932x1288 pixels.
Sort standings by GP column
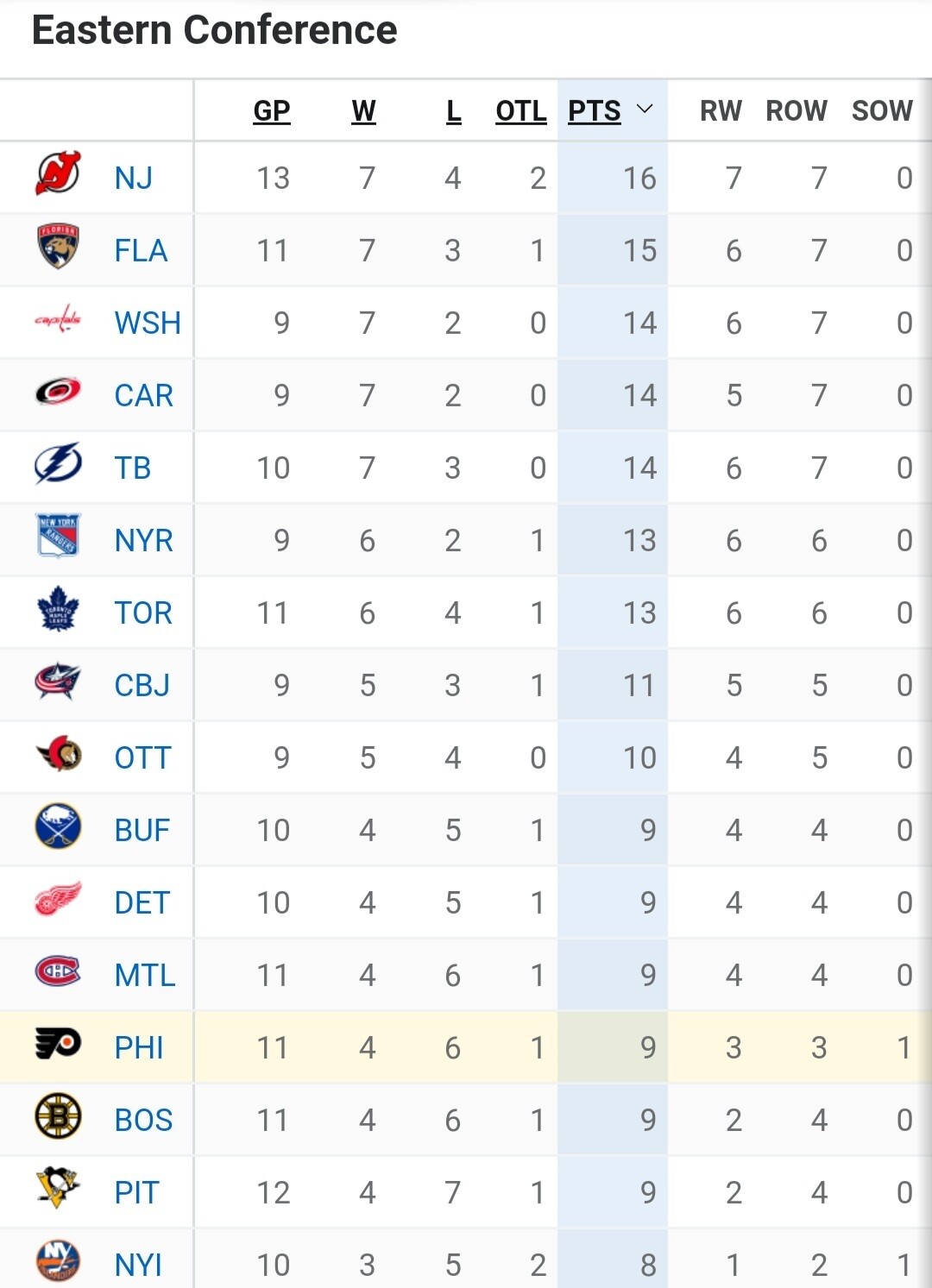click(272, 110)
